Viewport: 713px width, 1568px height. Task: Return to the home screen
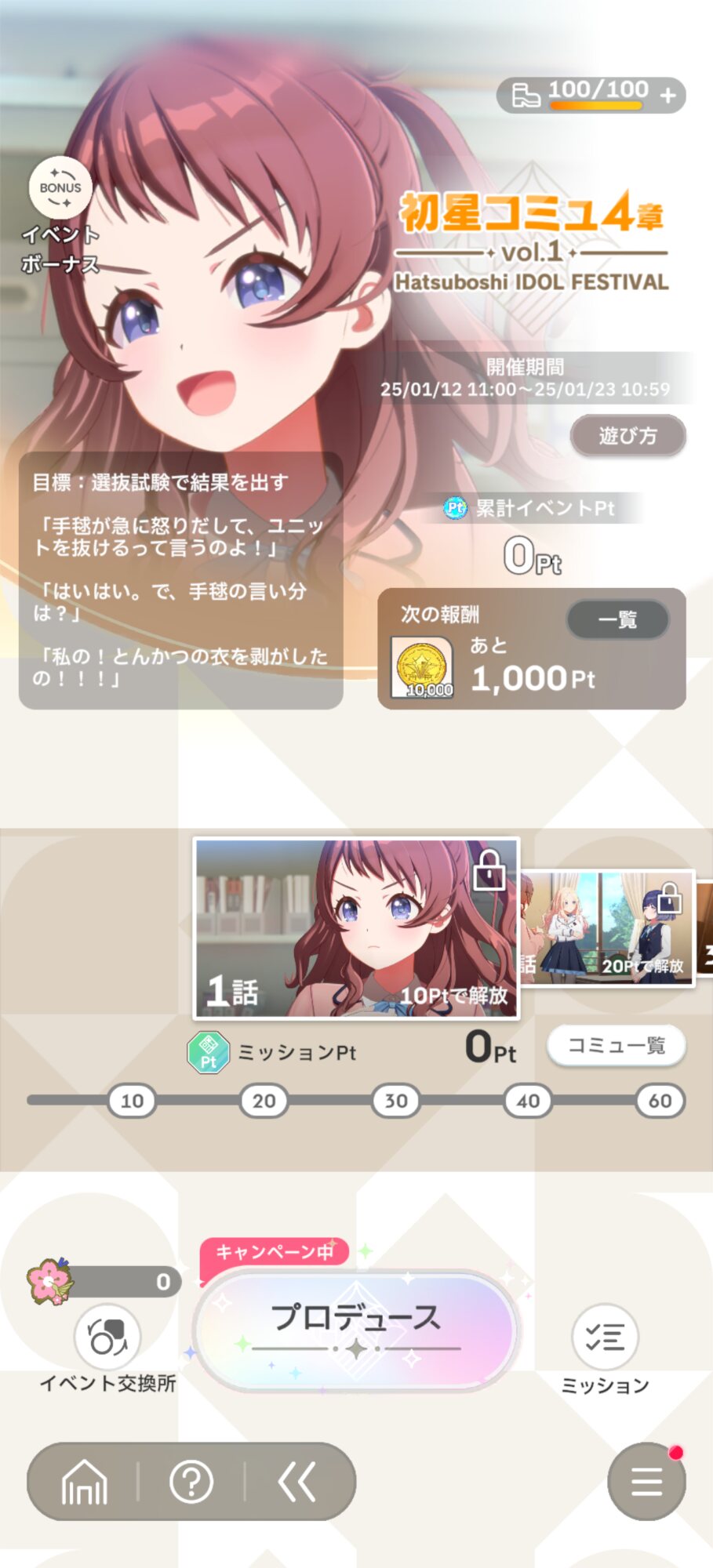tap(85, 1482)
